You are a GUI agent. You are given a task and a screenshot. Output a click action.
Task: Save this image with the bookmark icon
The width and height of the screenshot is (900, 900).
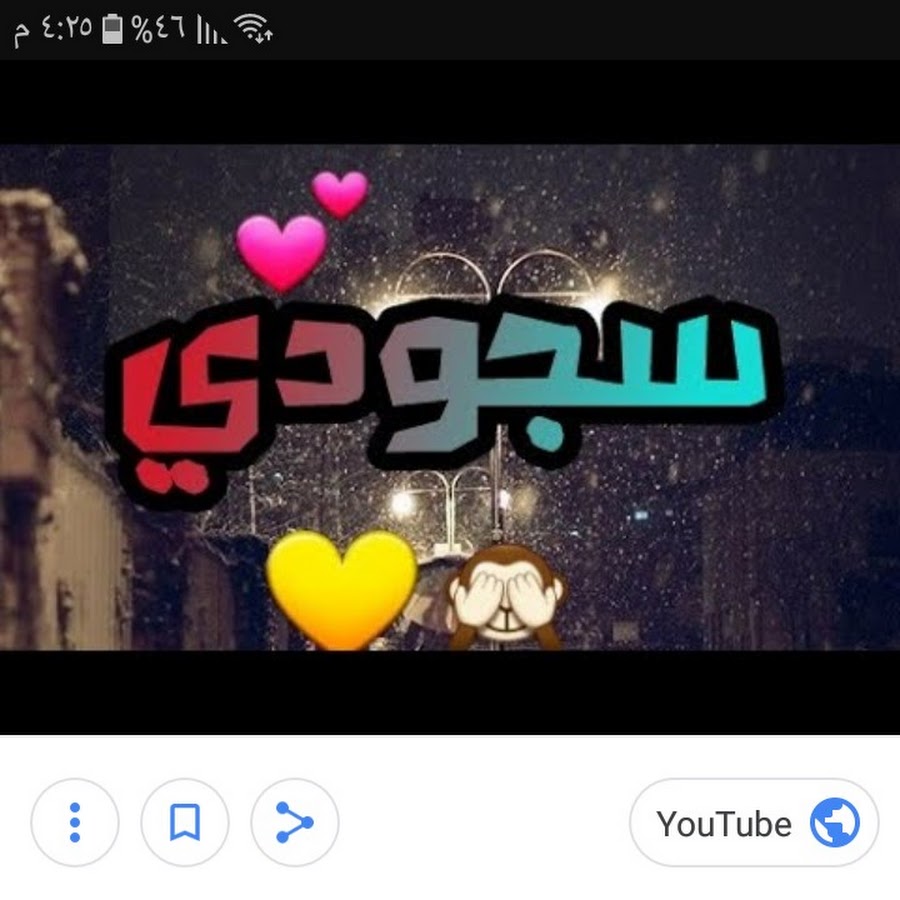(x=185, y=823)
